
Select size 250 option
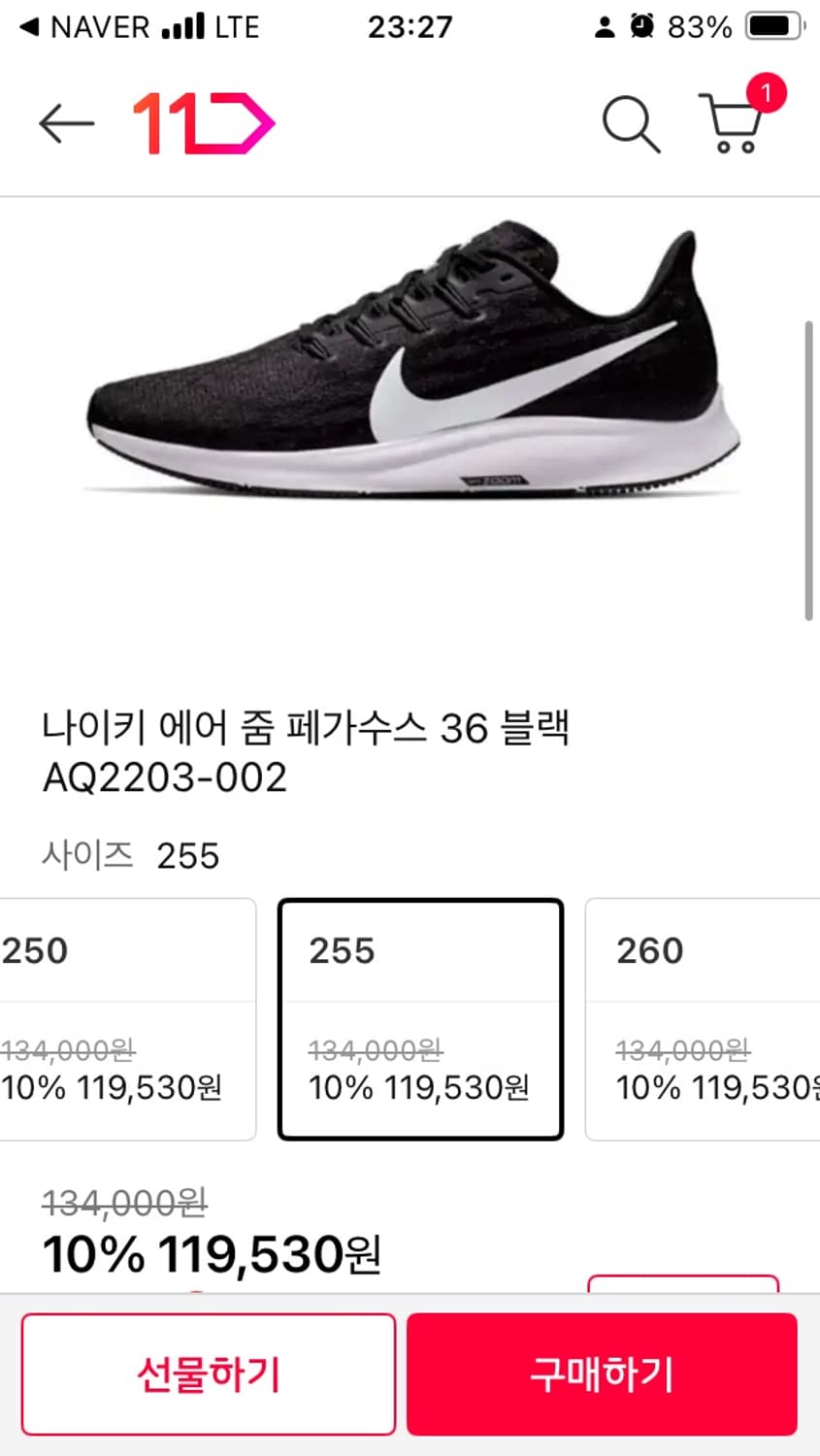point(116,1017)
